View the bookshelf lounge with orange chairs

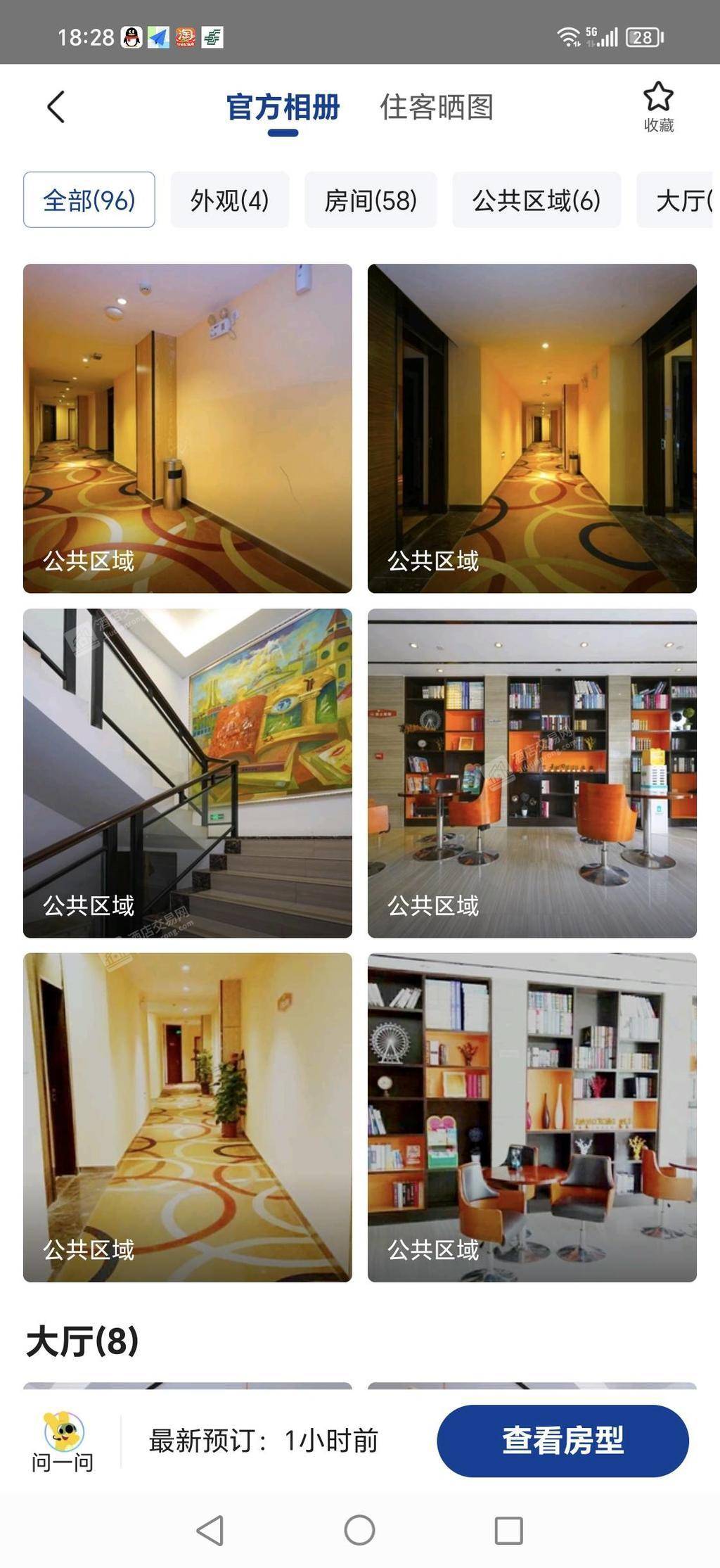click(532, 772)
